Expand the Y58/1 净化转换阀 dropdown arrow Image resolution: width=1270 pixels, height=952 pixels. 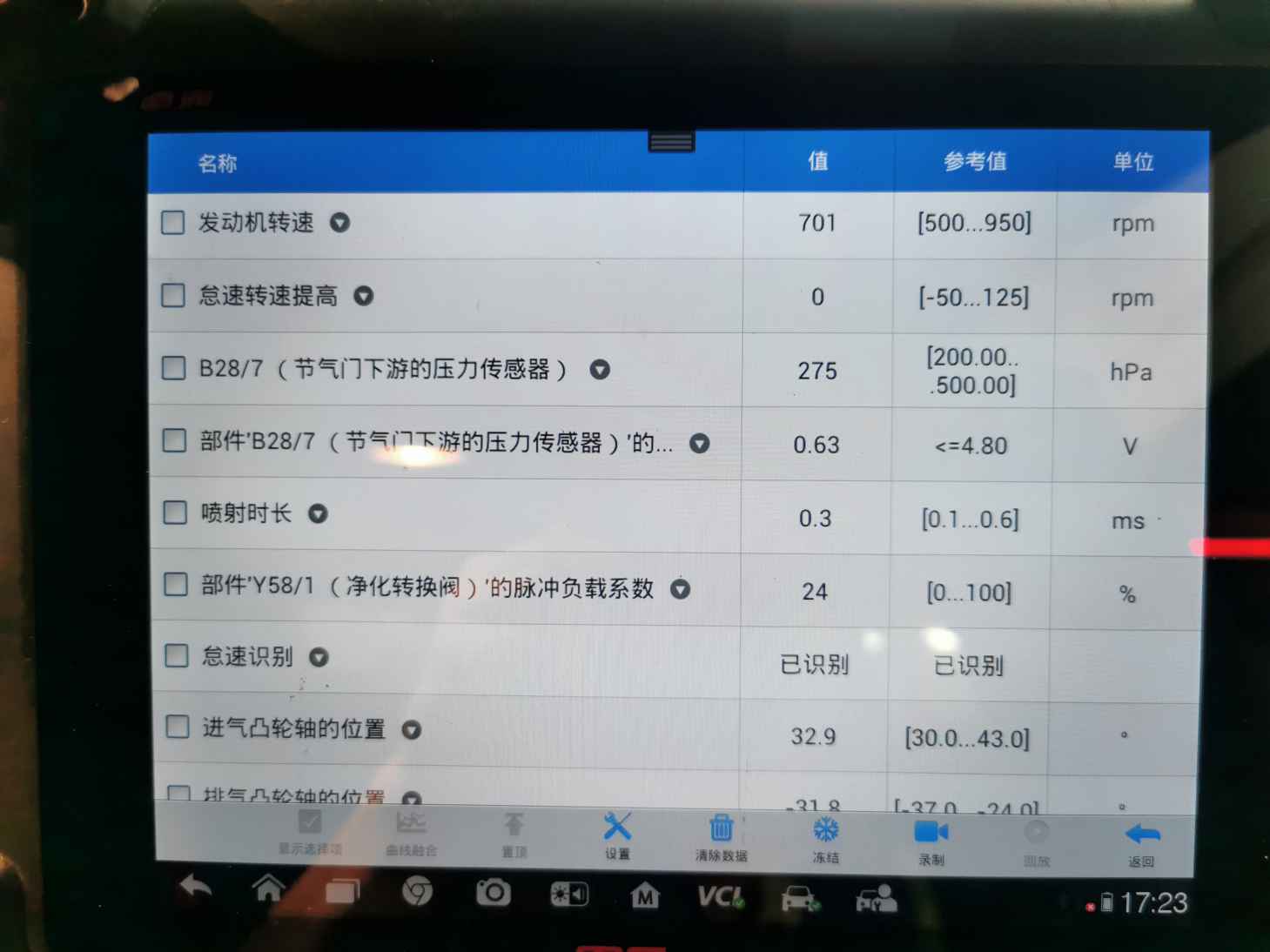tap(680, 589)
